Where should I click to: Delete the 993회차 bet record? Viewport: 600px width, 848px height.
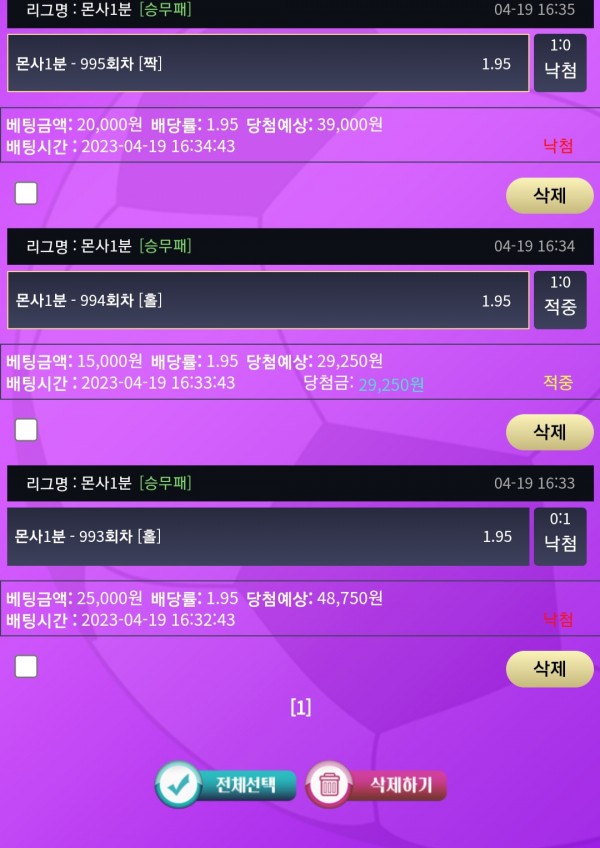click(x=549, y=668)
